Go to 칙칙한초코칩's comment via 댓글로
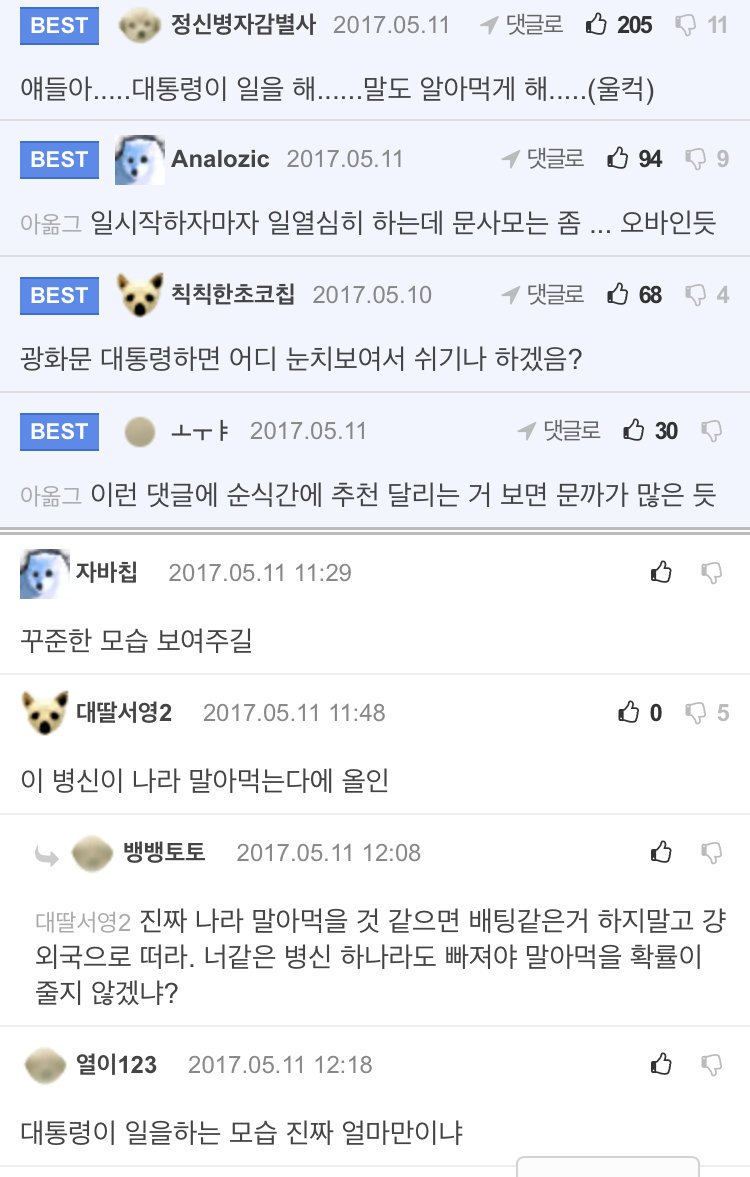 click(543, 294)
